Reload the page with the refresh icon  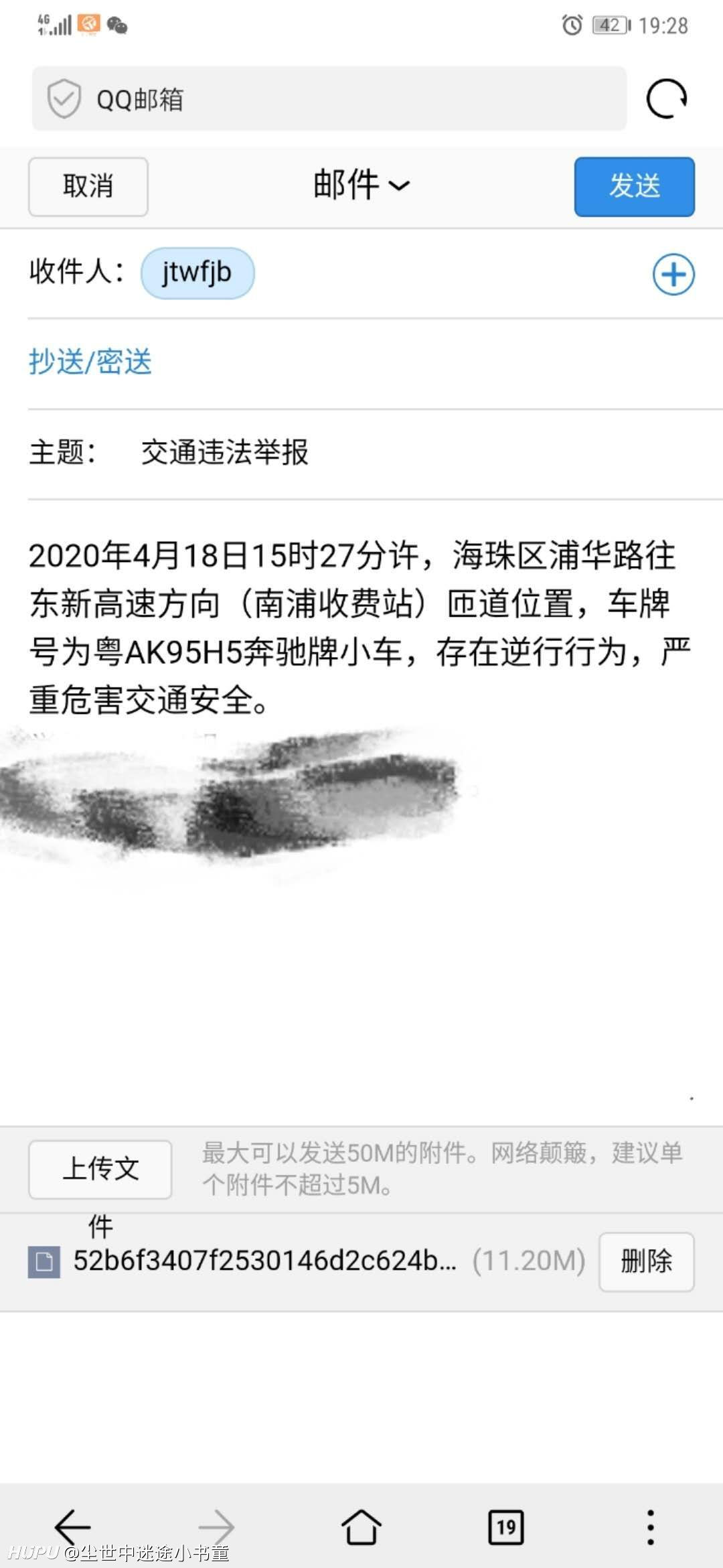[x=666, y=98]
